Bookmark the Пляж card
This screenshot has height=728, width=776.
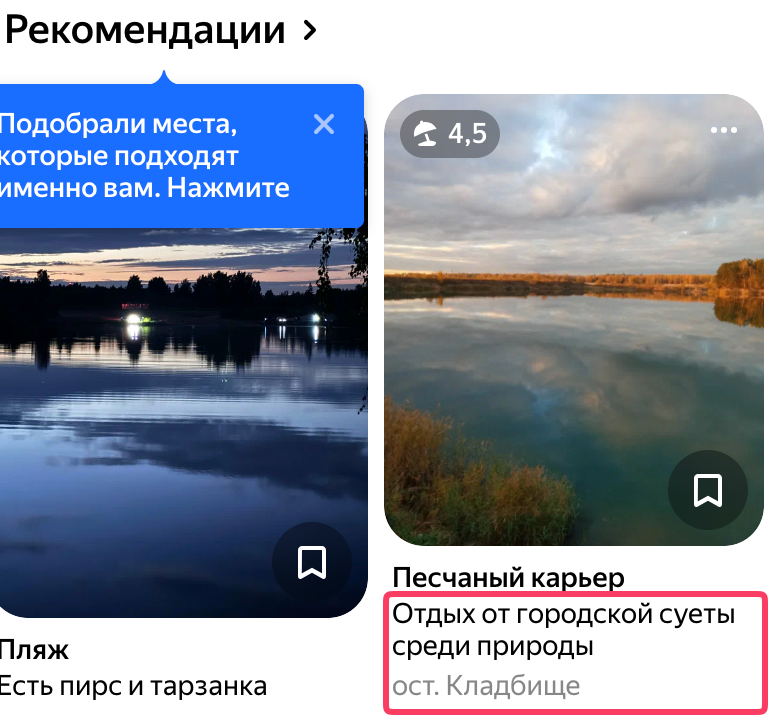[x=312, y=562]
